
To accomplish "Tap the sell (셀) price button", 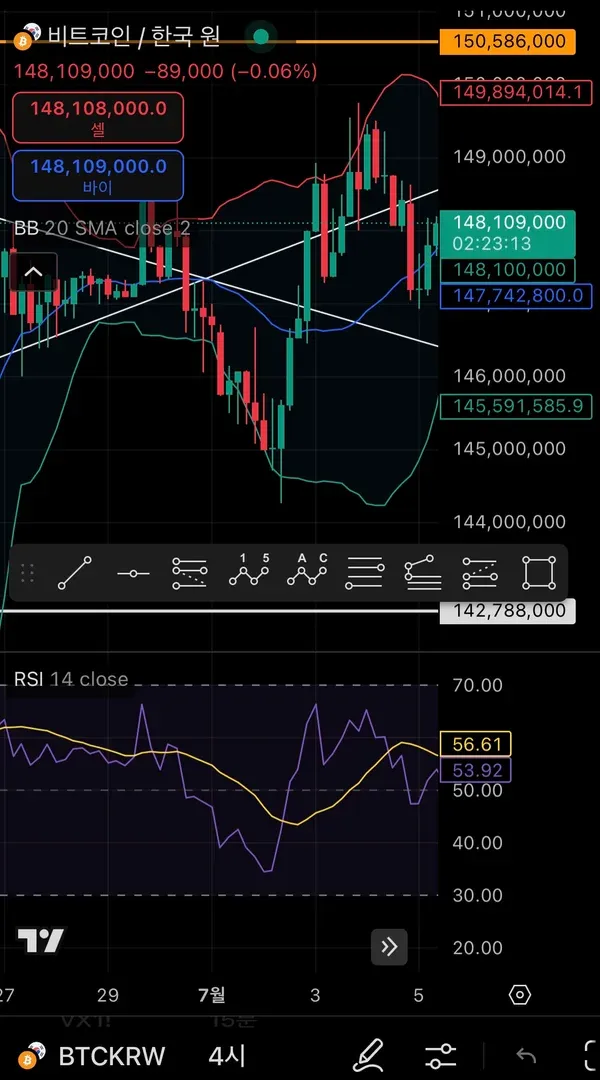I will coord(98,117).
